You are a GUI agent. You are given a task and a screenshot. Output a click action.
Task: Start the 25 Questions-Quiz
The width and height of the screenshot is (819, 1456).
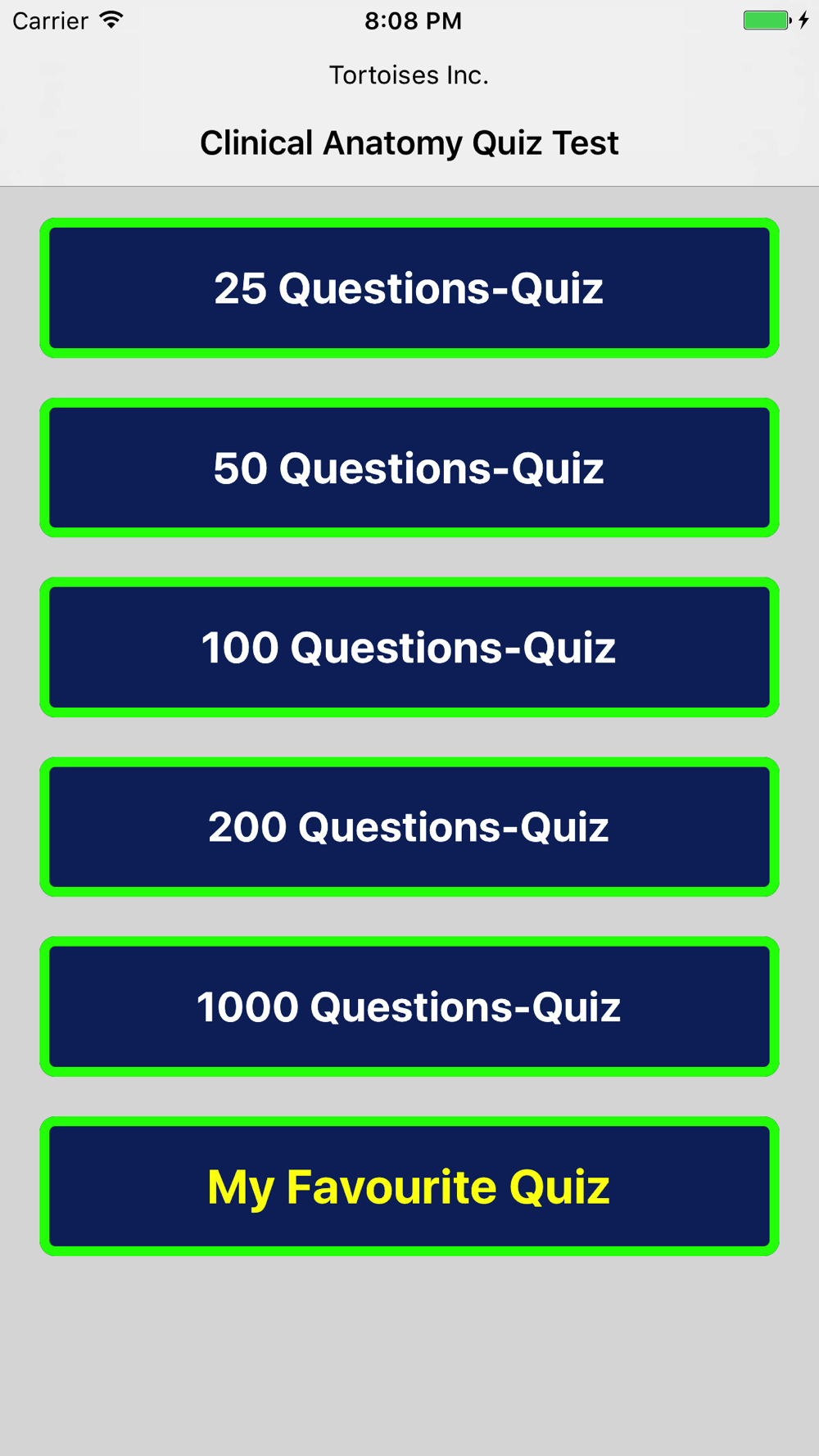click(x=409, y=287)
